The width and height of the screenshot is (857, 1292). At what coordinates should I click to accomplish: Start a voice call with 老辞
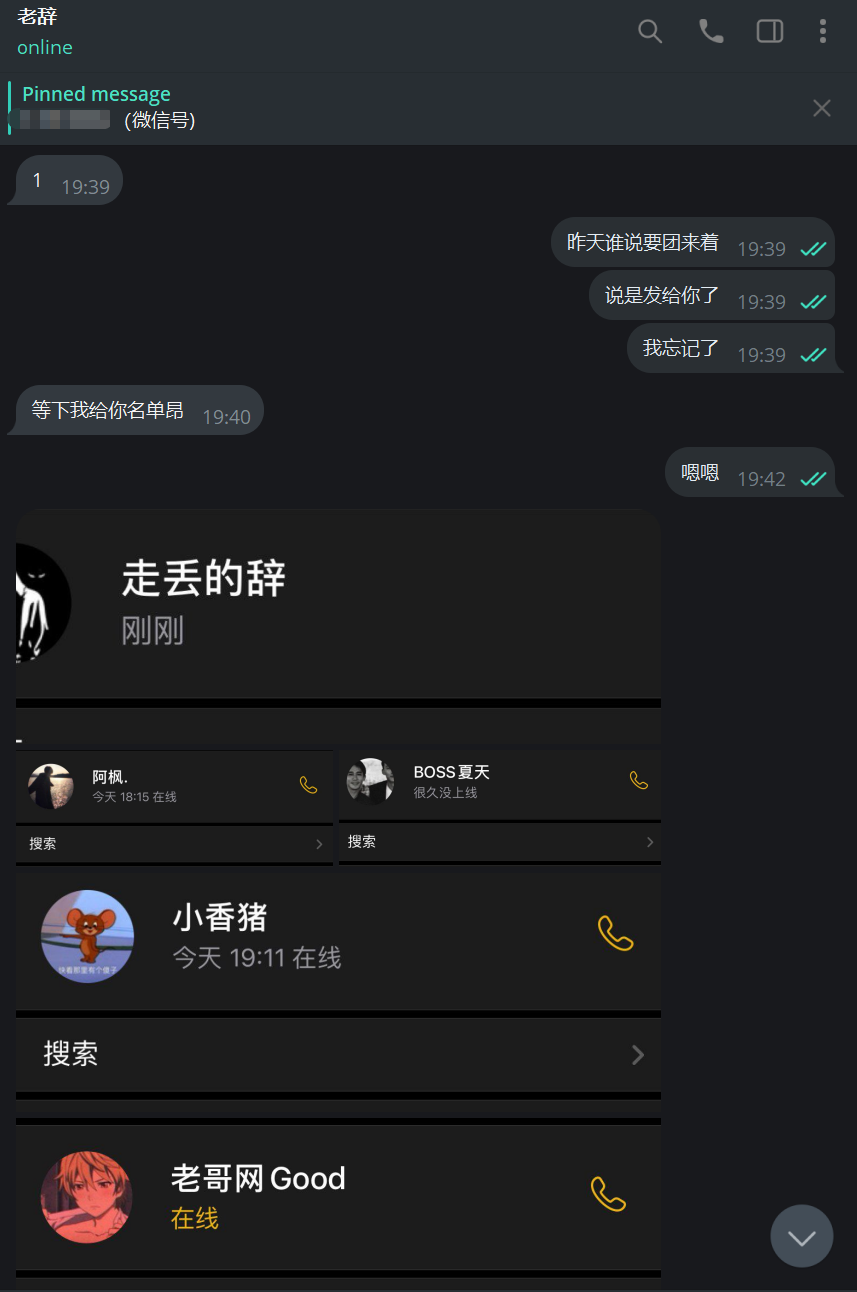coord(710,32)
